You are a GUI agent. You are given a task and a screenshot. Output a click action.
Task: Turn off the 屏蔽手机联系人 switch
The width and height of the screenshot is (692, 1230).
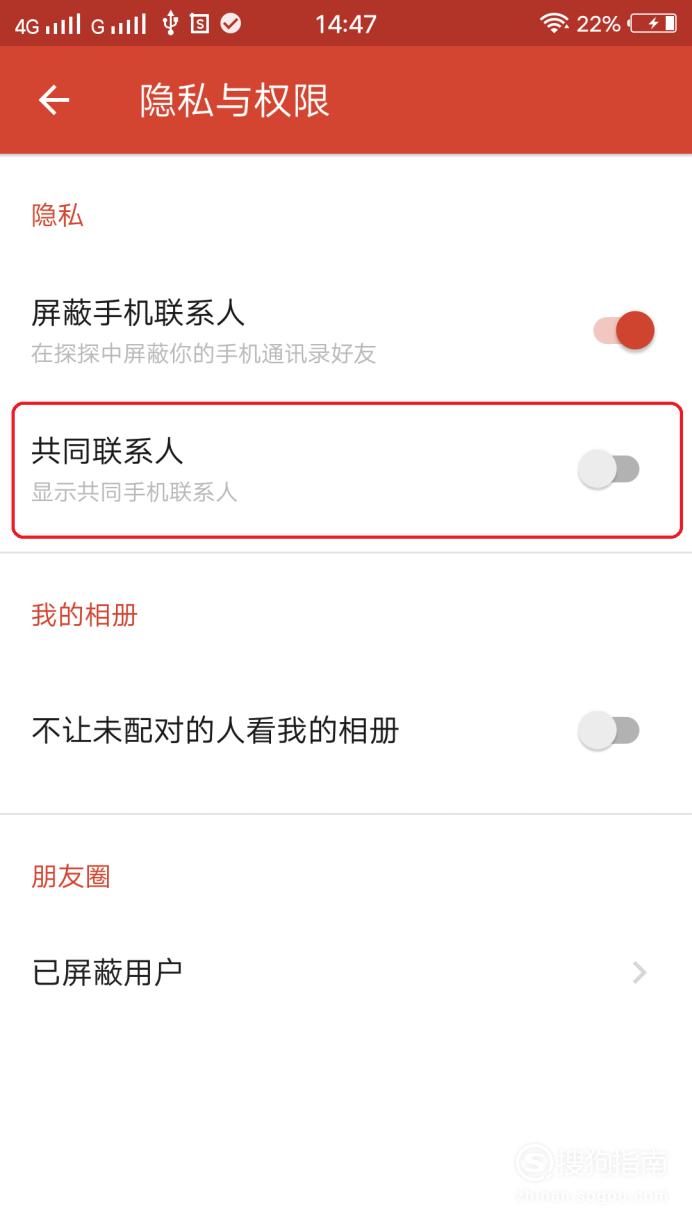click(624, 331)
